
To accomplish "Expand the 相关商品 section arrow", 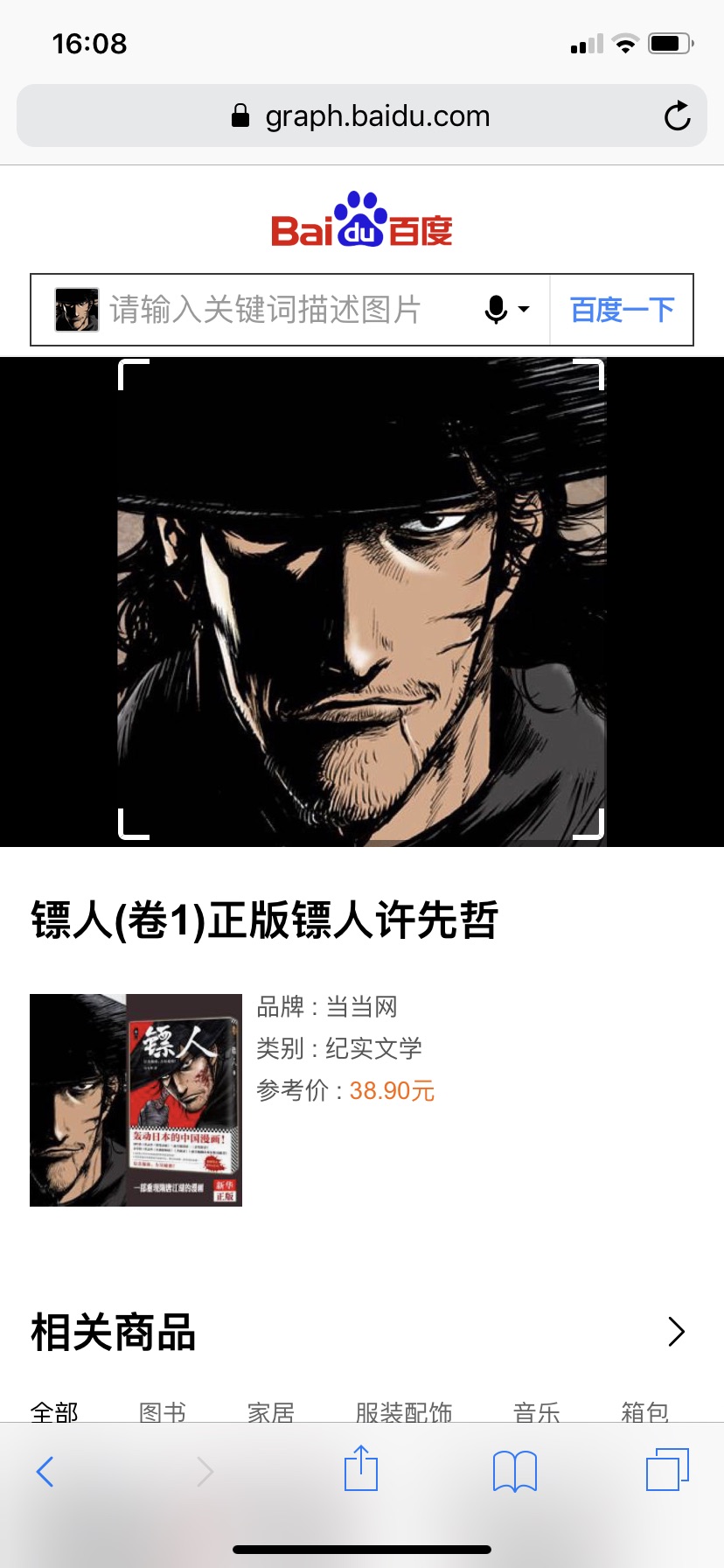I will [676, 1331].
